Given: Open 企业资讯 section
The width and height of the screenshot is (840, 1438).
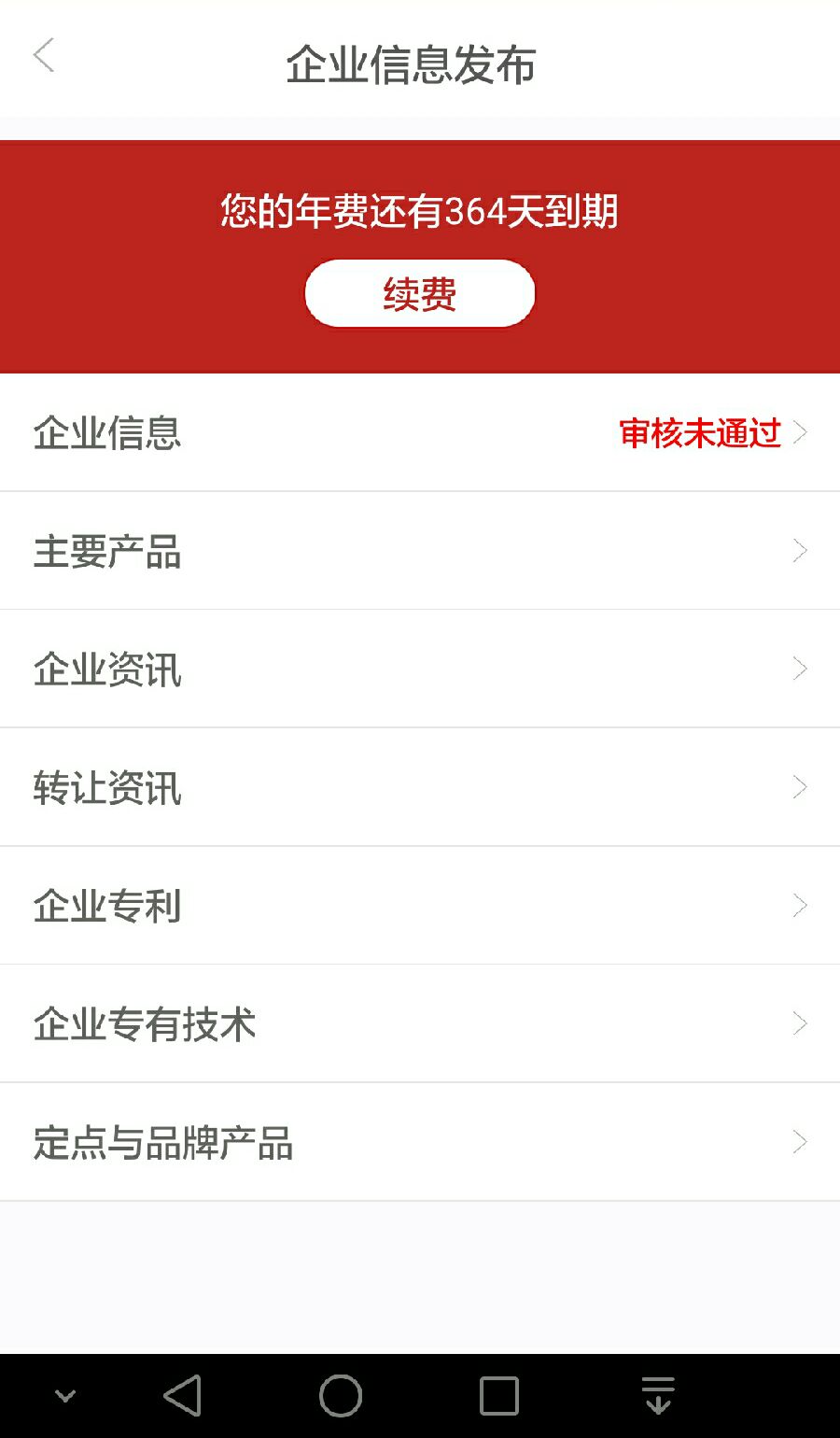Looking at the screenshot, I should pyautogui.click(x=420, y=670).
